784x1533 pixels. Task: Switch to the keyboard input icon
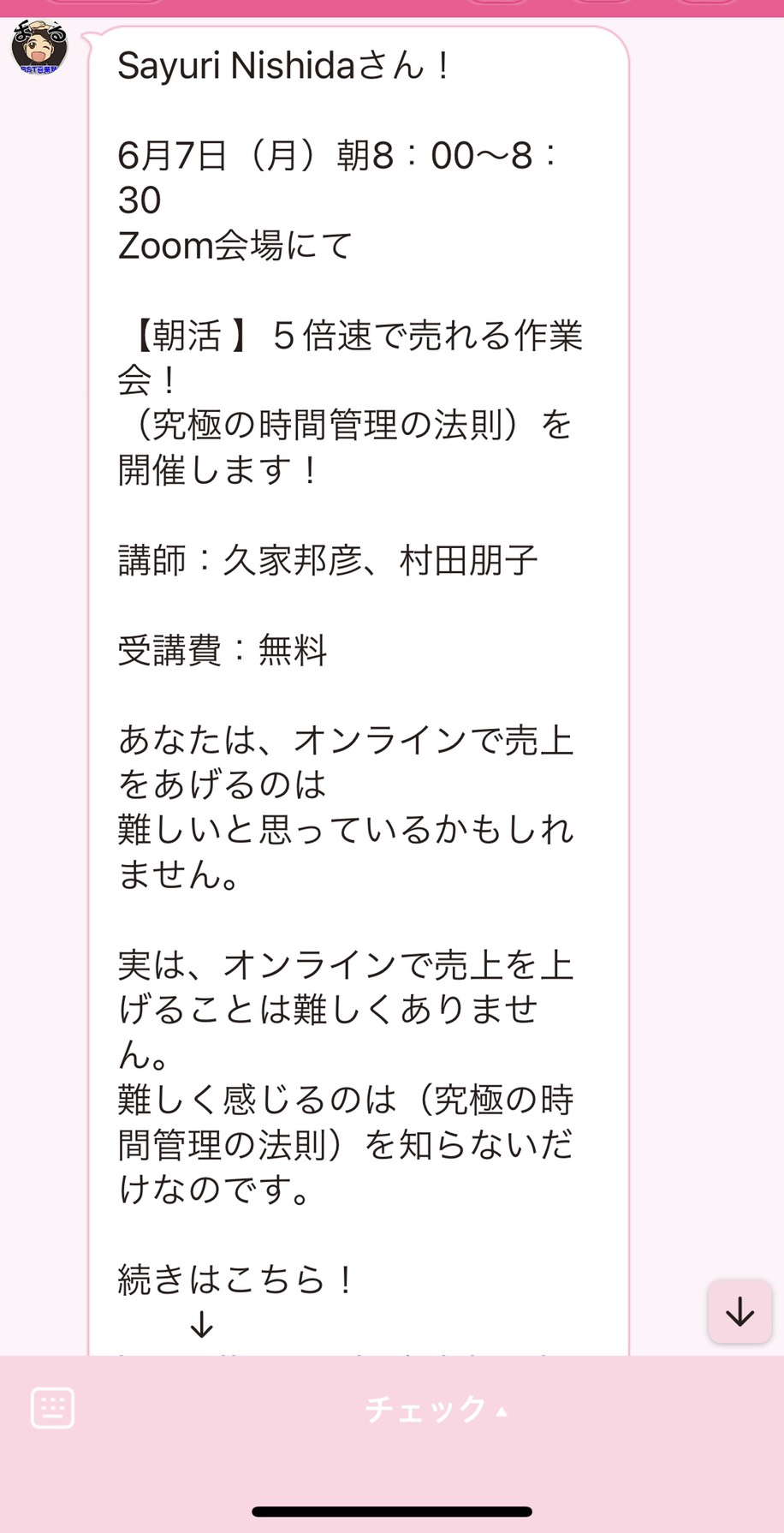(x=53, y=1409)
